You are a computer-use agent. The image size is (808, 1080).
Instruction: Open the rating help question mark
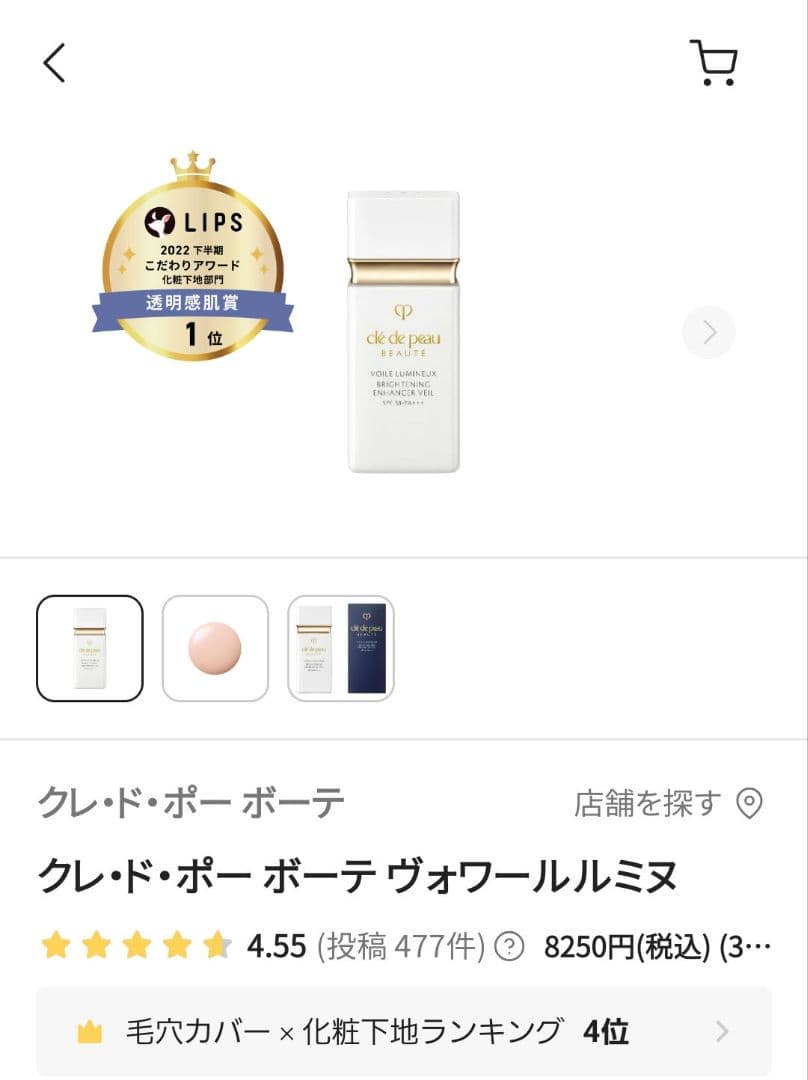pos(510,946)
